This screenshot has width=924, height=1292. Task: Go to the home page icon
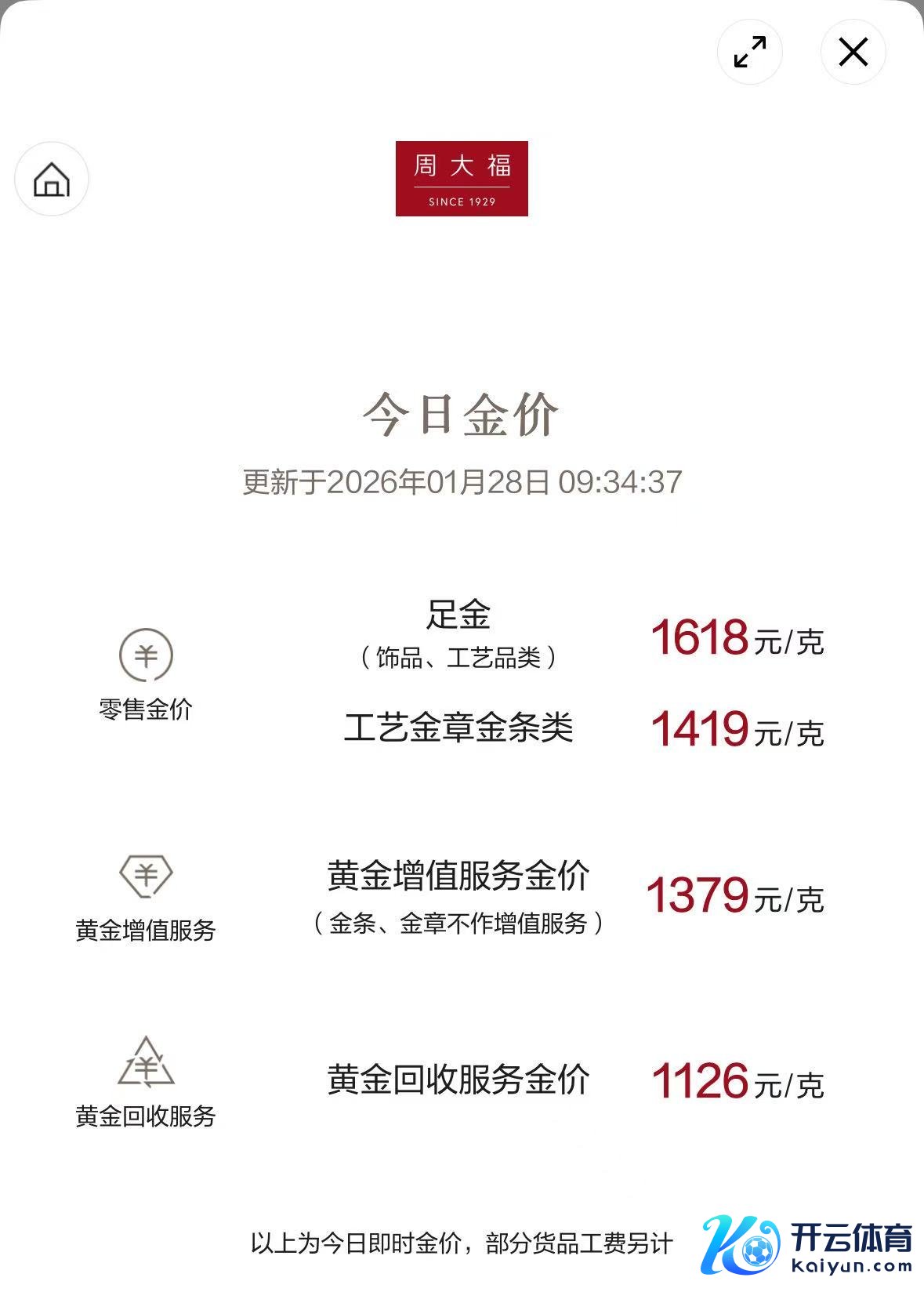[x=52, y=179]
